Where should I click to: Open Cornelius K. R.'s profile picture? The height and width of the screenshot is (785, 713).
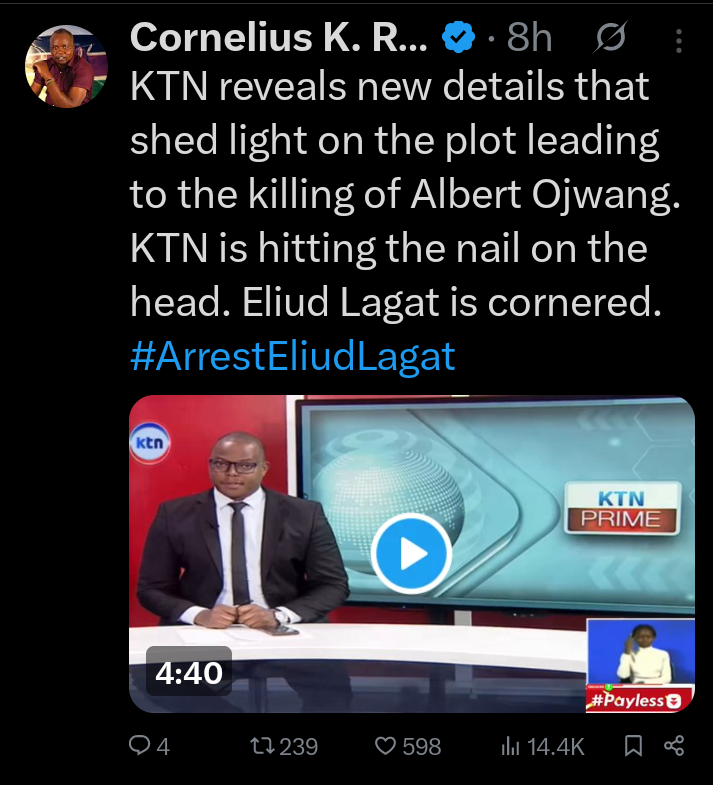pos(65,66)
